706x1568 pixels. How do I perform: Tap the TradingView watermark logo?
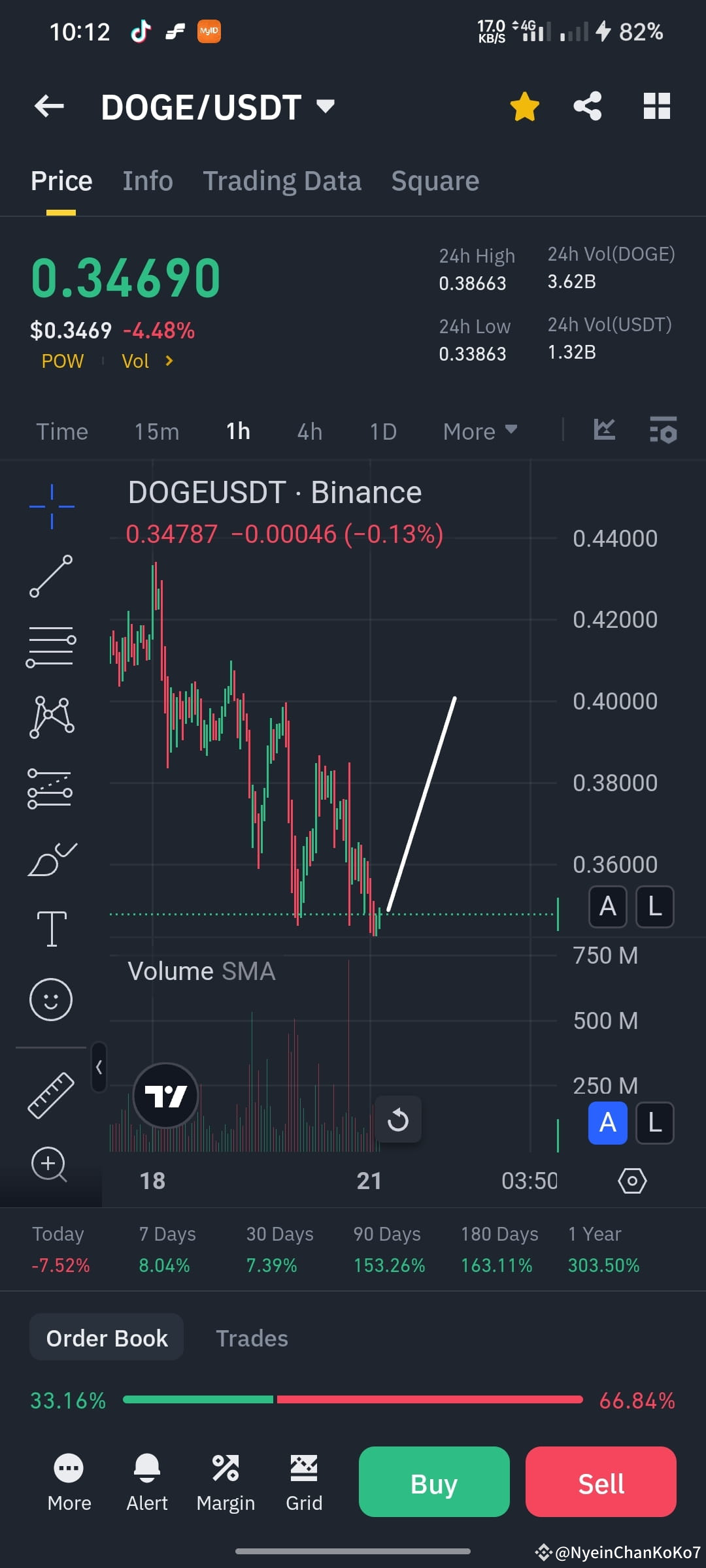click(x=165, y=1096)
